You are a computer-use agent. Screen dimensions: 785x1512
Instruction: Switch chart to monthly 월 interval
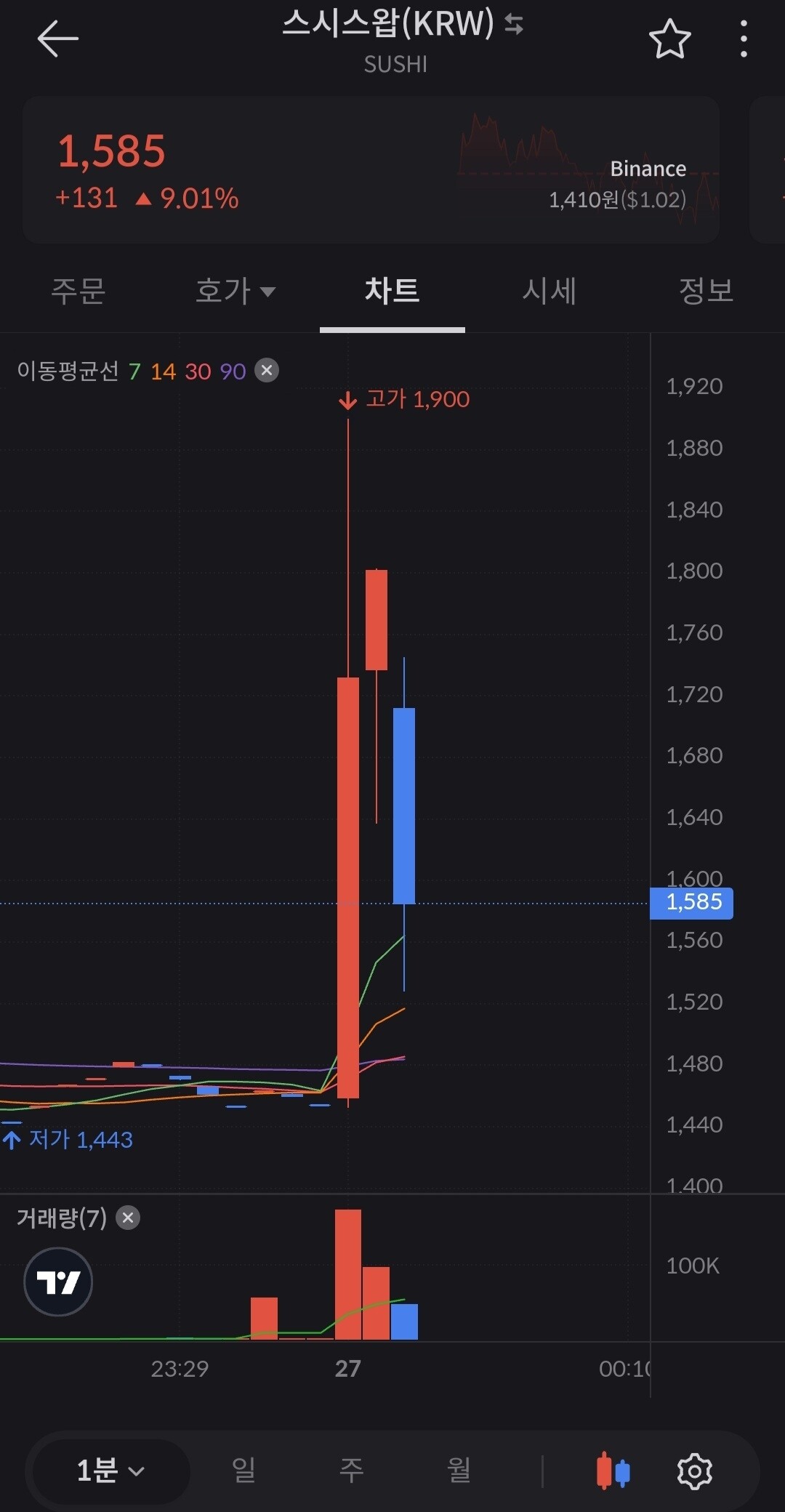point(459,1471)
